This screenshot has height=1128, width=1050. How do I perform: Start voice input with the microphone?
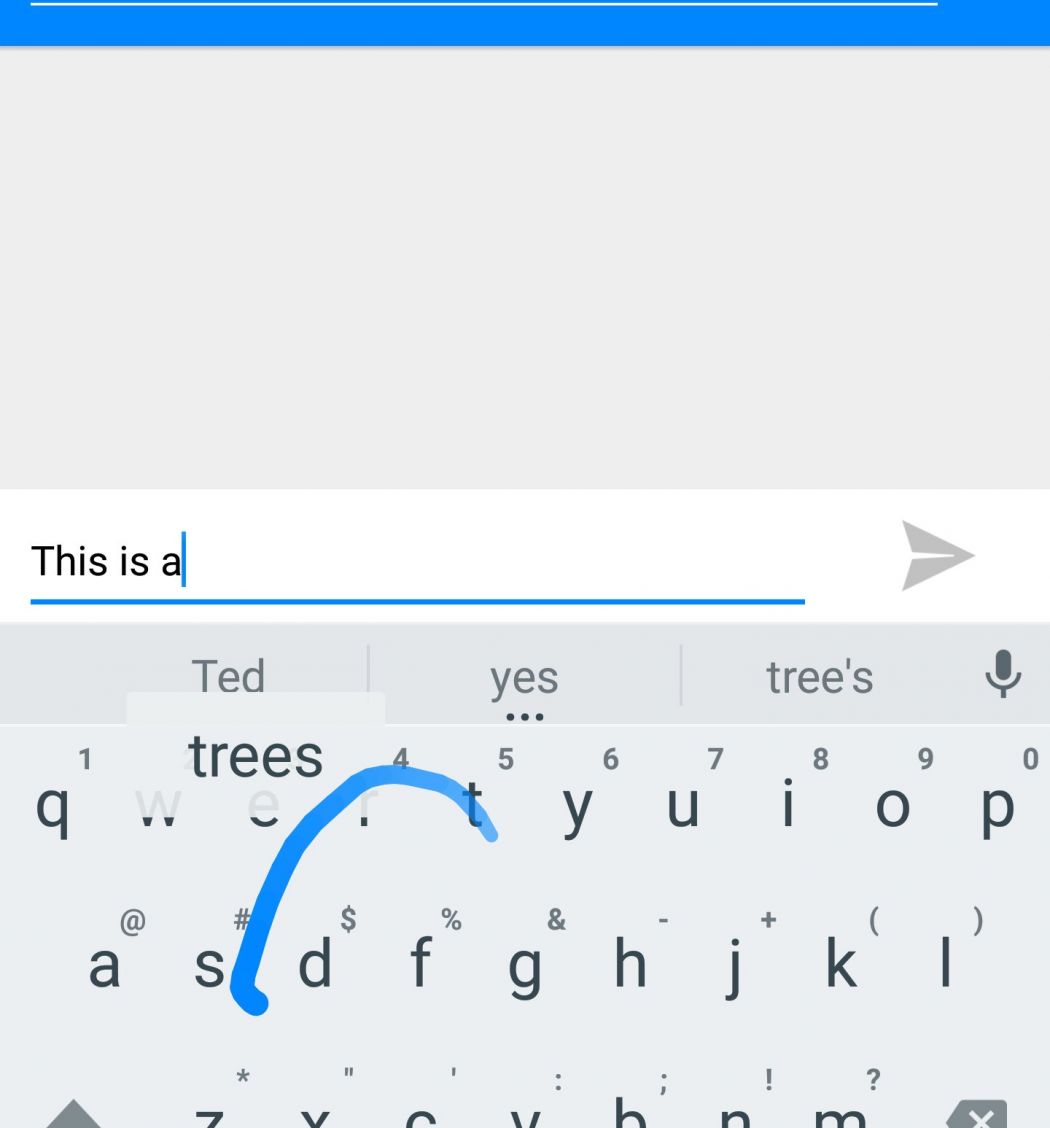coord(1002,674)
